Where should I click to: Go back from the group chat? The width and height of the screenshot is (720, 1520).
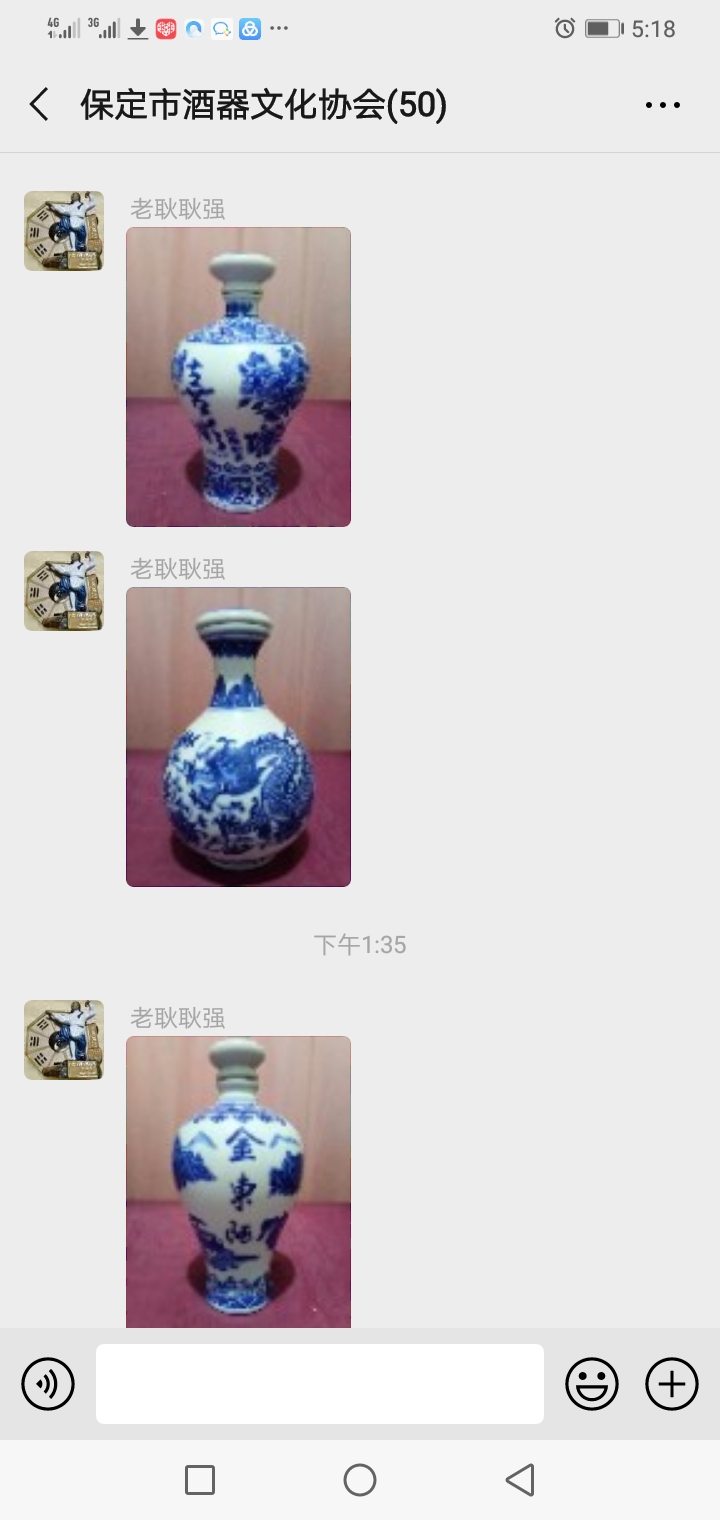point(40,104)
